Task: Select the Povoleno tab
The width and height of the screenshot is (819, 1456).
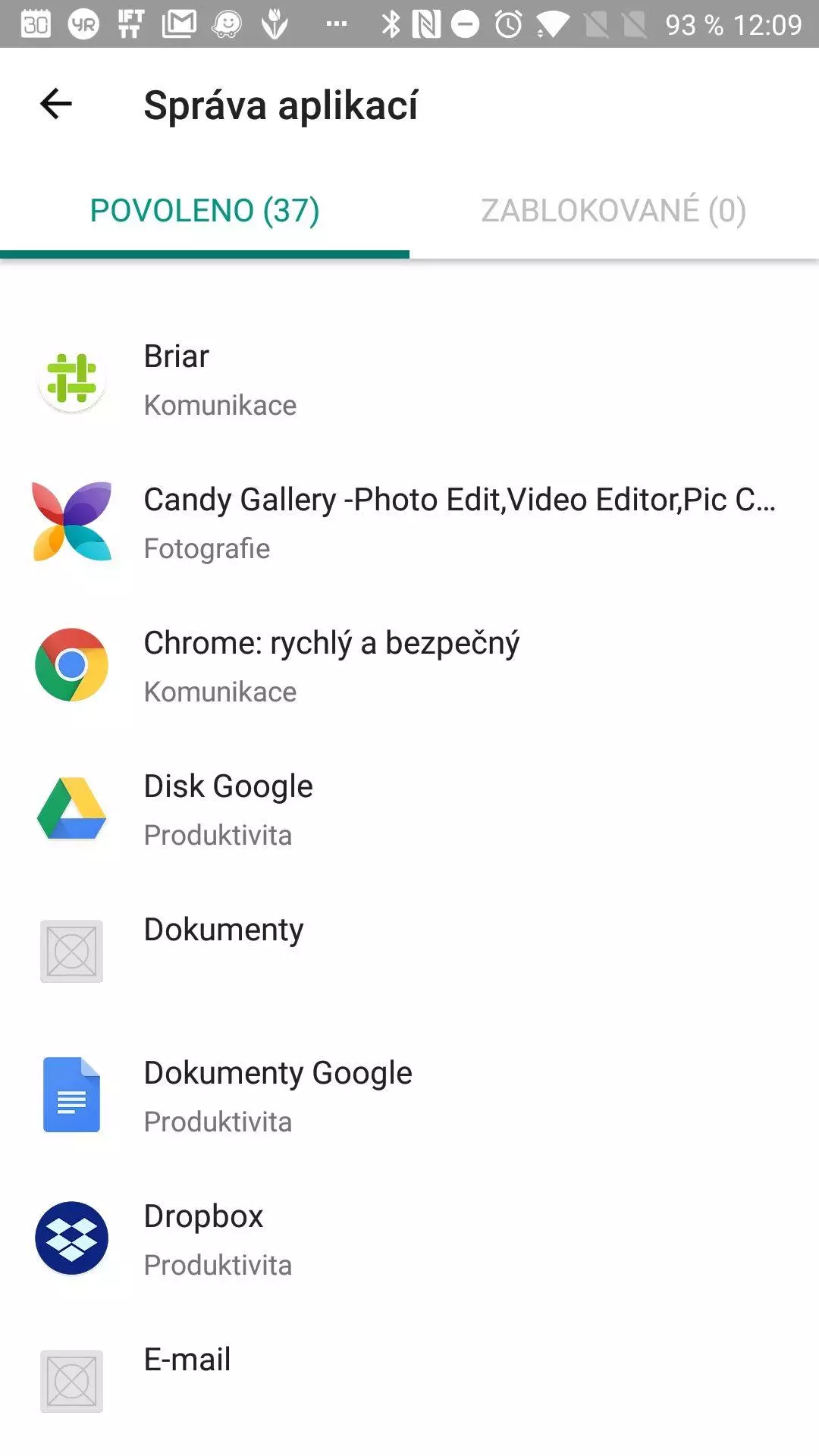Action: point(205,210)
